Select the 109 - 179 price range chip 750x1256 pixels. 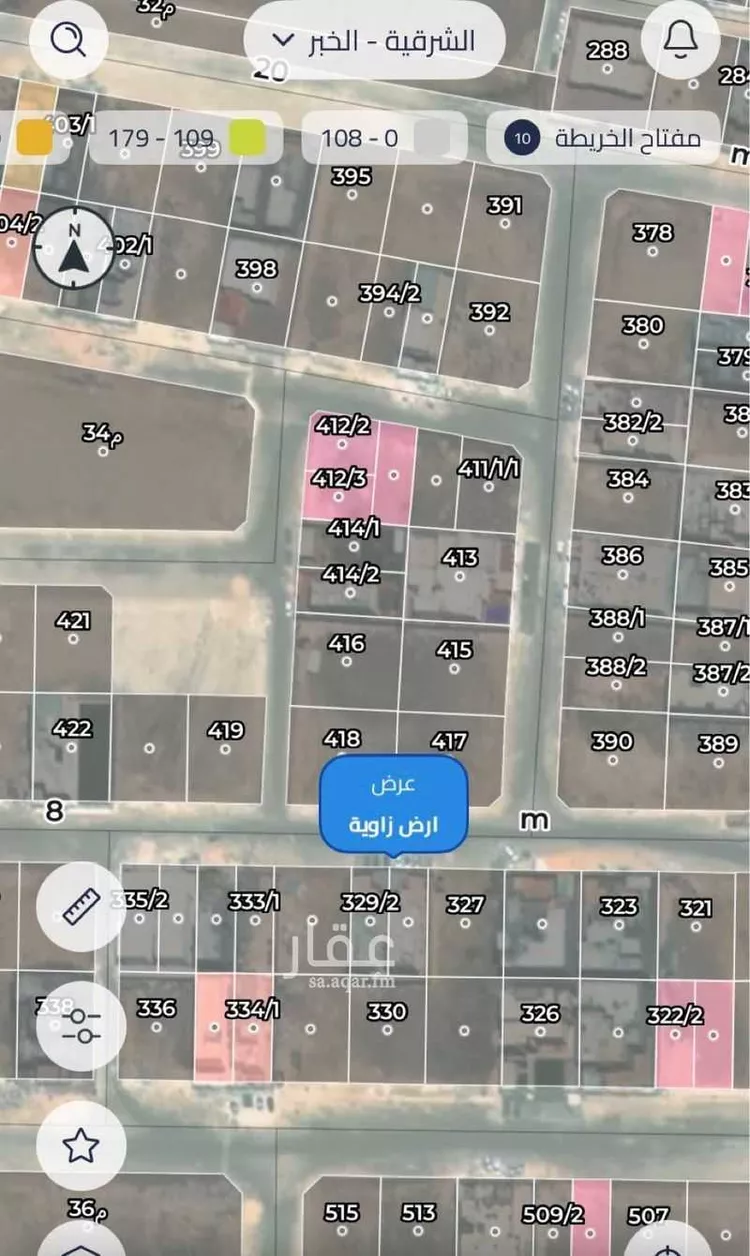[180, 138]
